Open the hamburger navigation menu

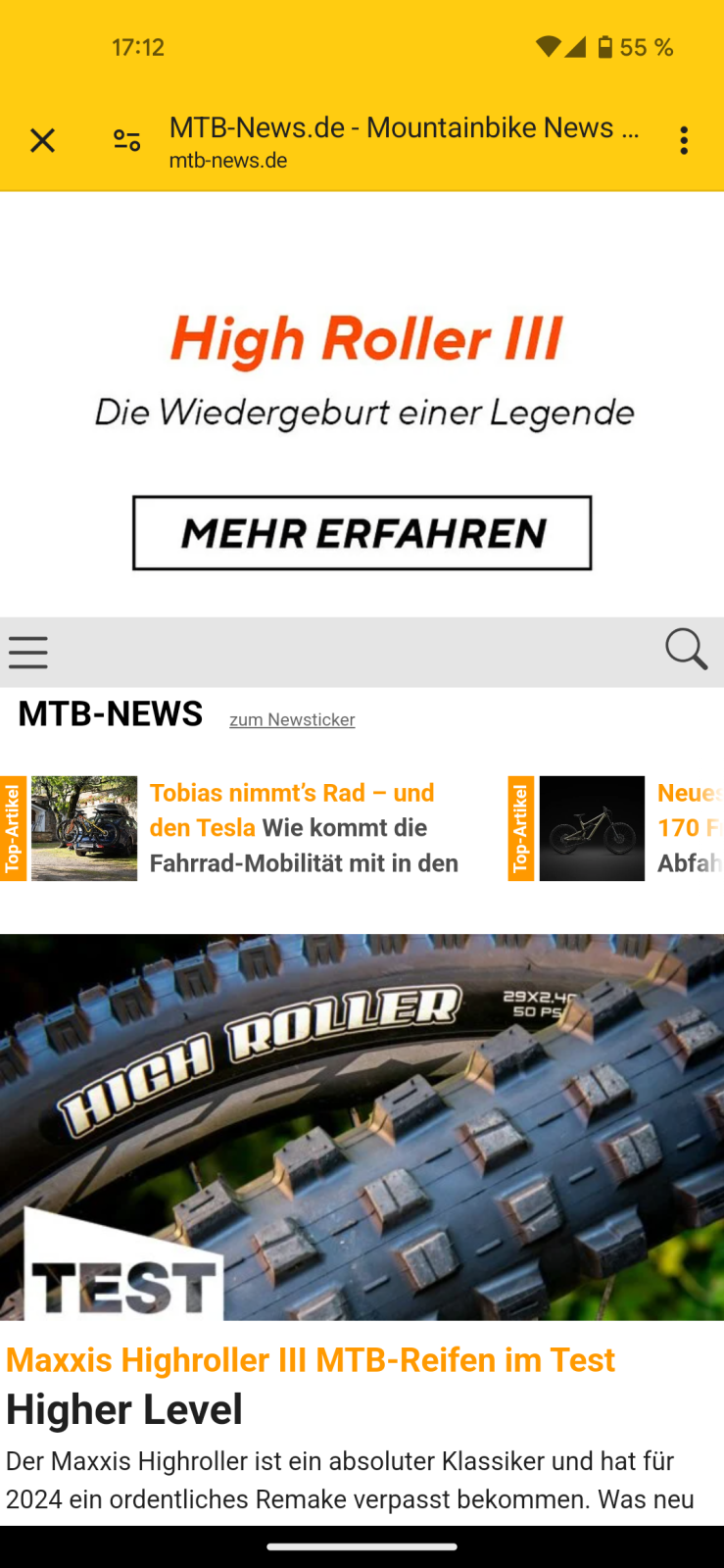pos(28,652)
